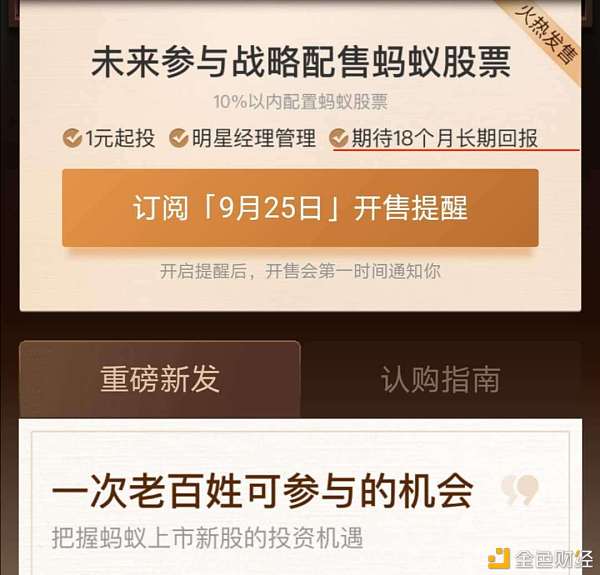The width and height of the screenshot is (600, 575).
Task: Switch to the 重磅新发 tab
Action: 160,379
